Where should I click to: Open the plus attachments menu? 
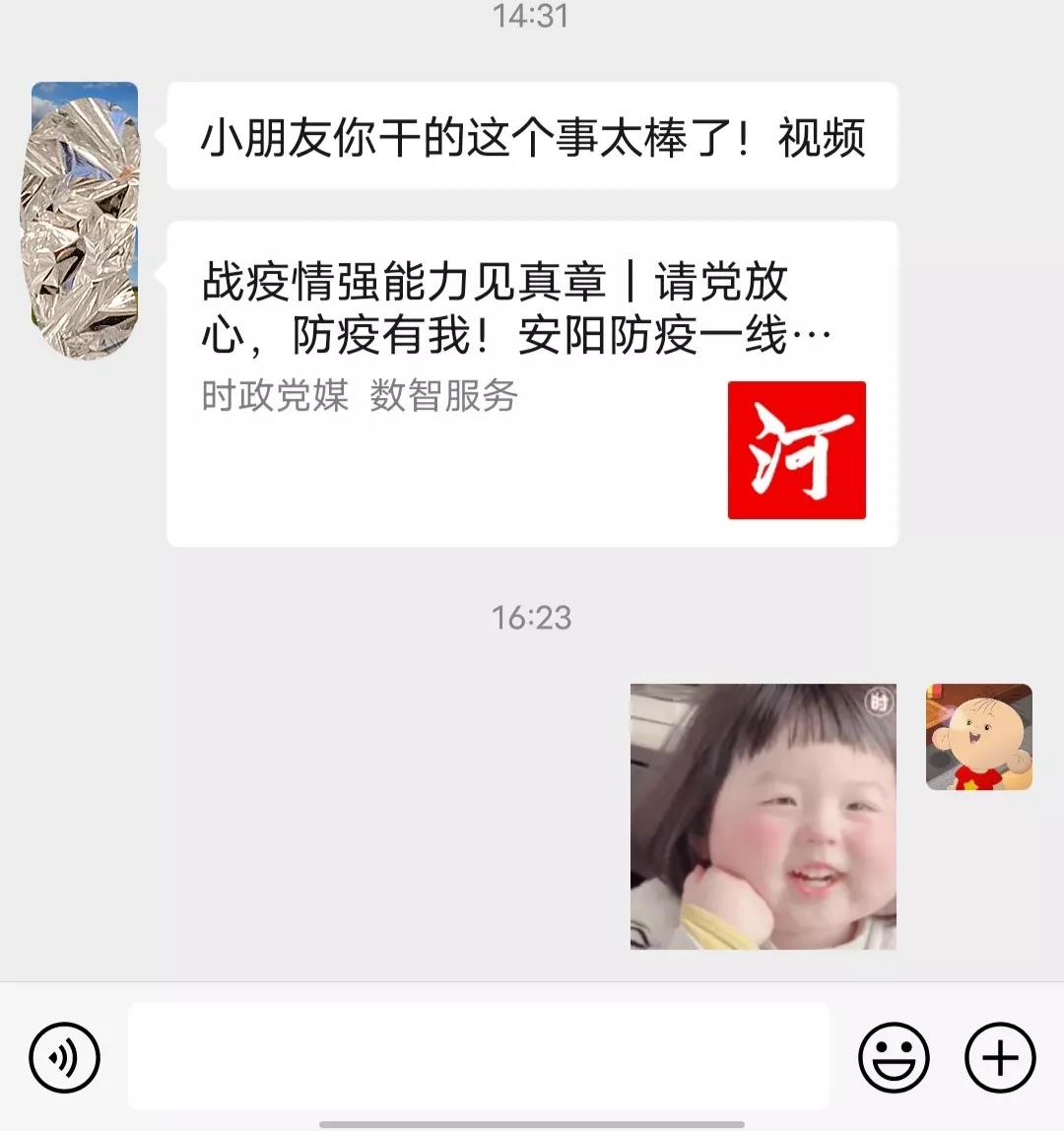[999, 1058]
